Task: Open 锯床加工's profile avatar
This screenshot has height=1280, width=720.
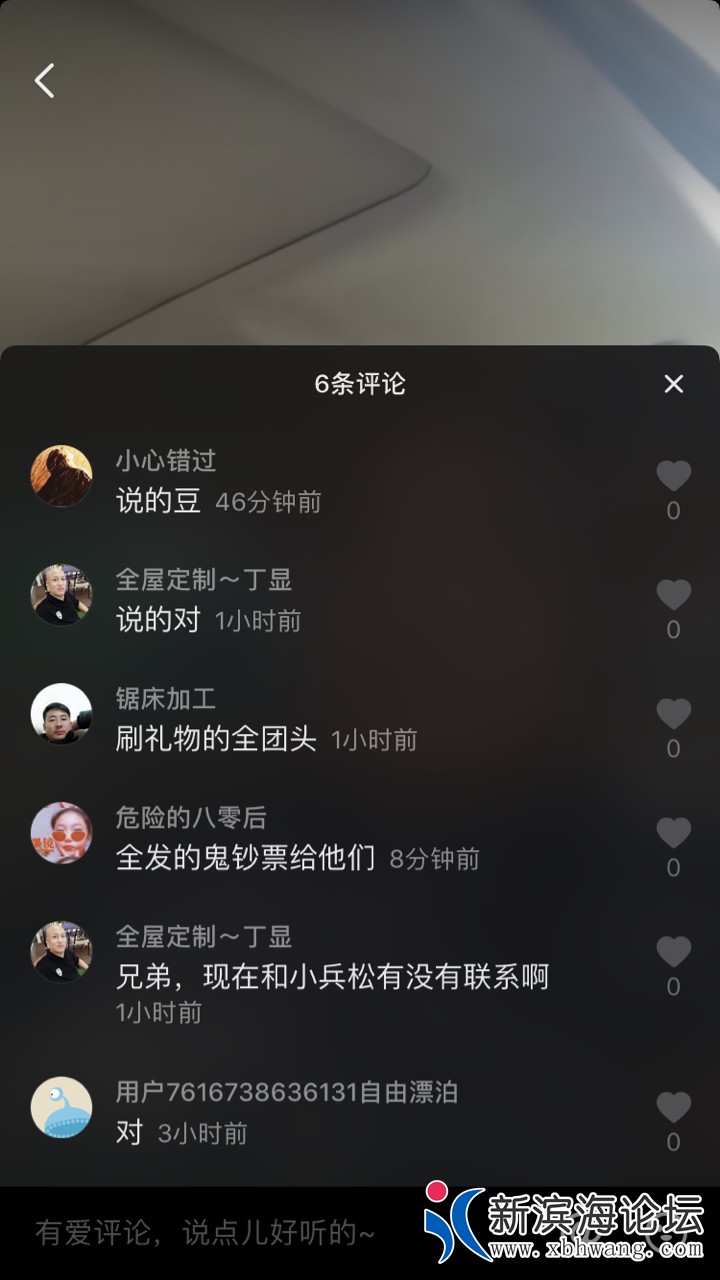Action: coord(61,714)
